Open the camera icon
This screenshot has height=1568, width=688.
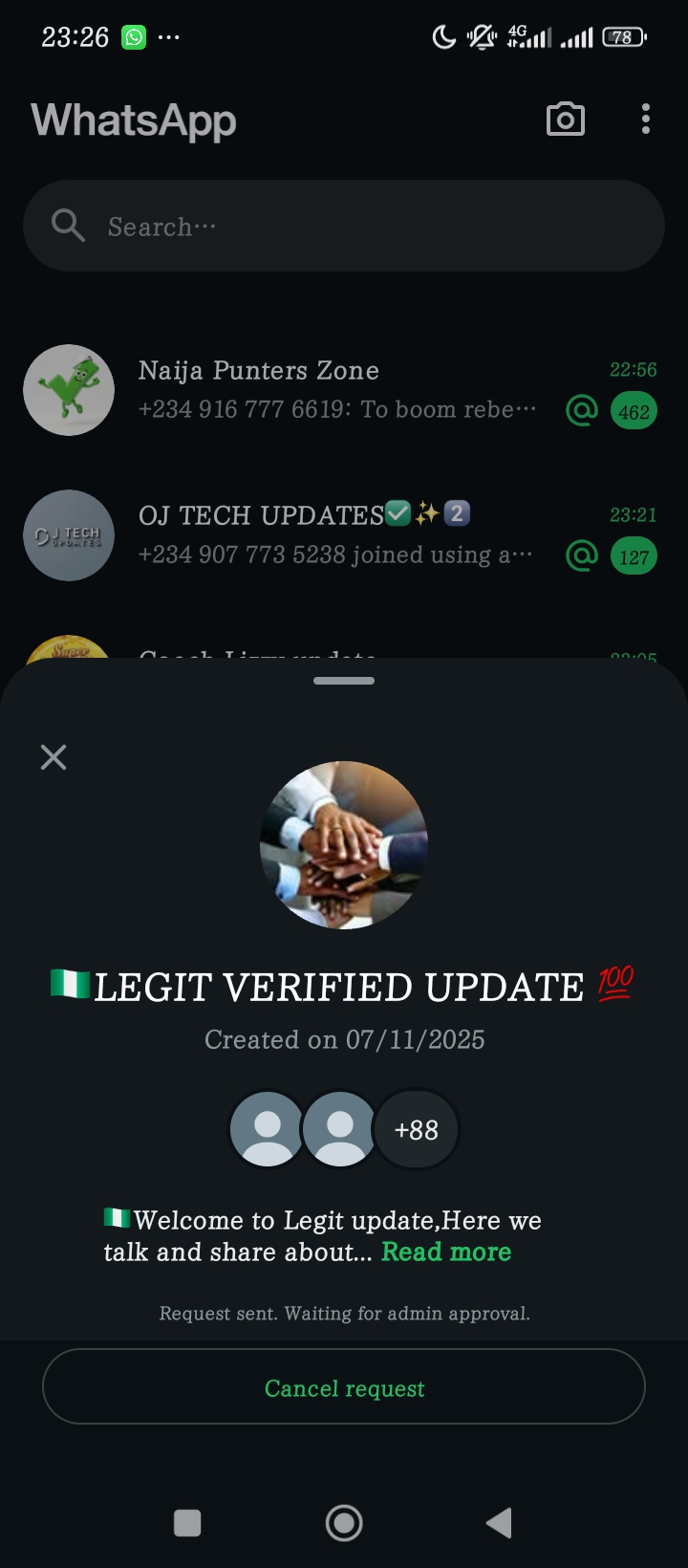(x=565, y=120)
